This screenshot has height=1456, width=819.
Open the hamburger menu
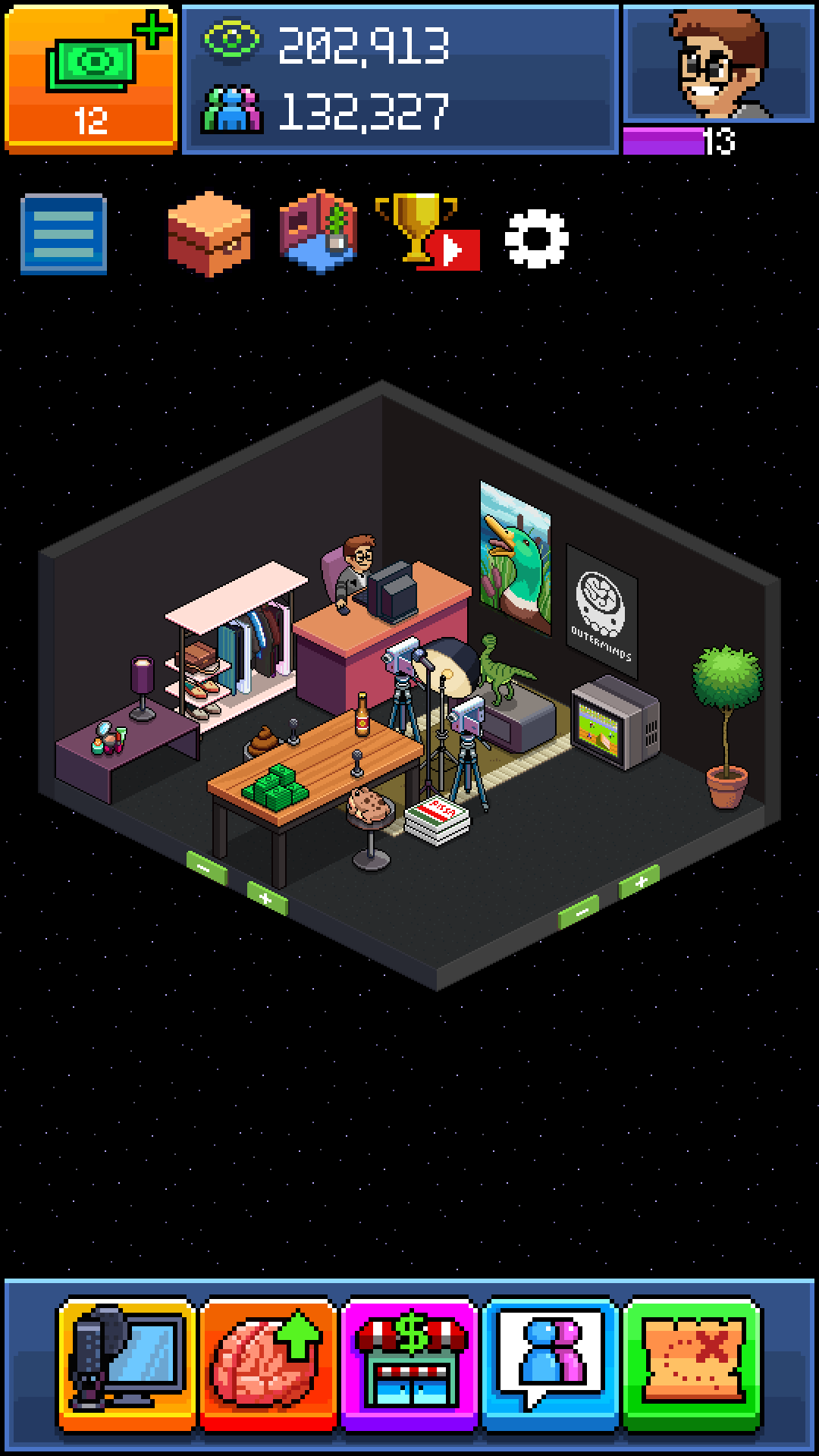coord(64,234)
